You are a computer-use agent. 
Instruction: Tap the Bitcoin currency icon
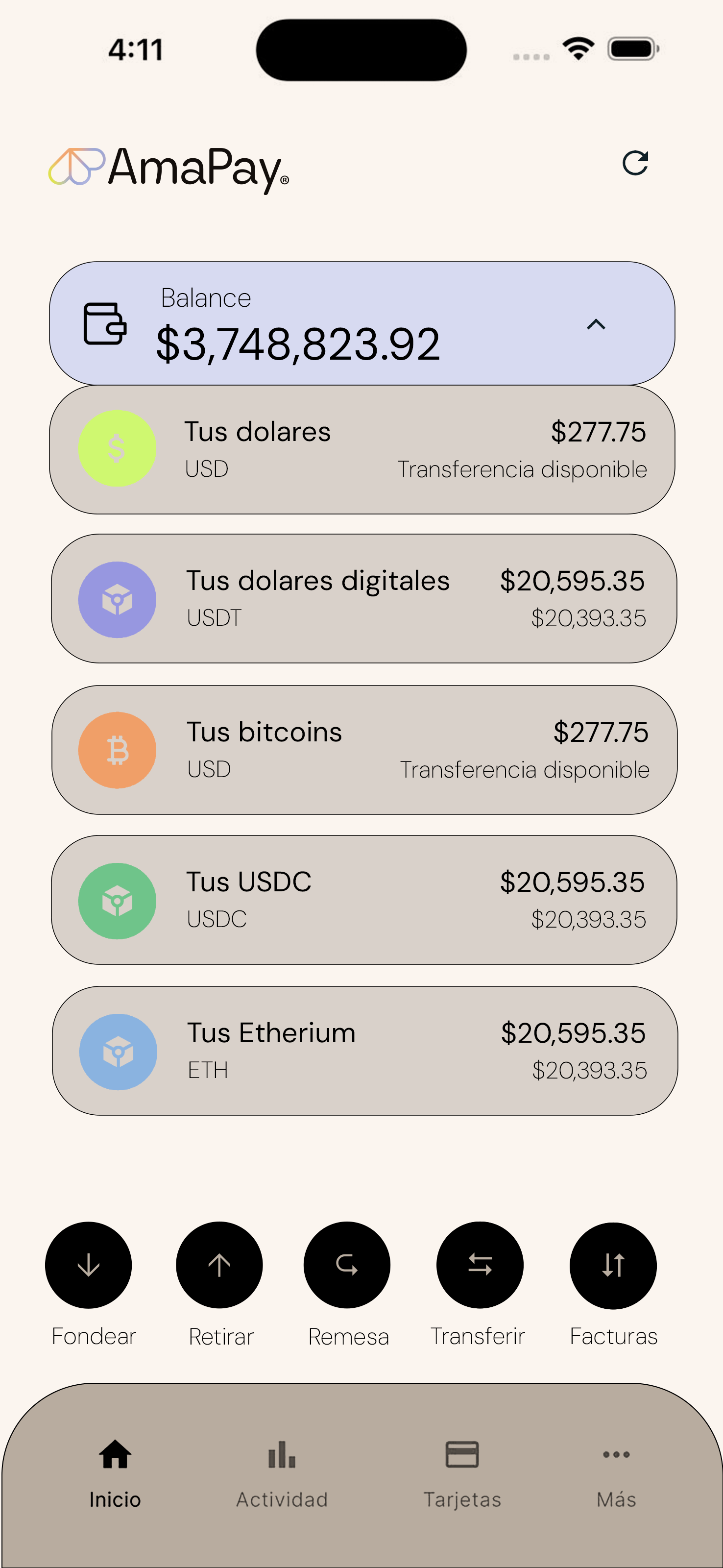tap(118, 750)
